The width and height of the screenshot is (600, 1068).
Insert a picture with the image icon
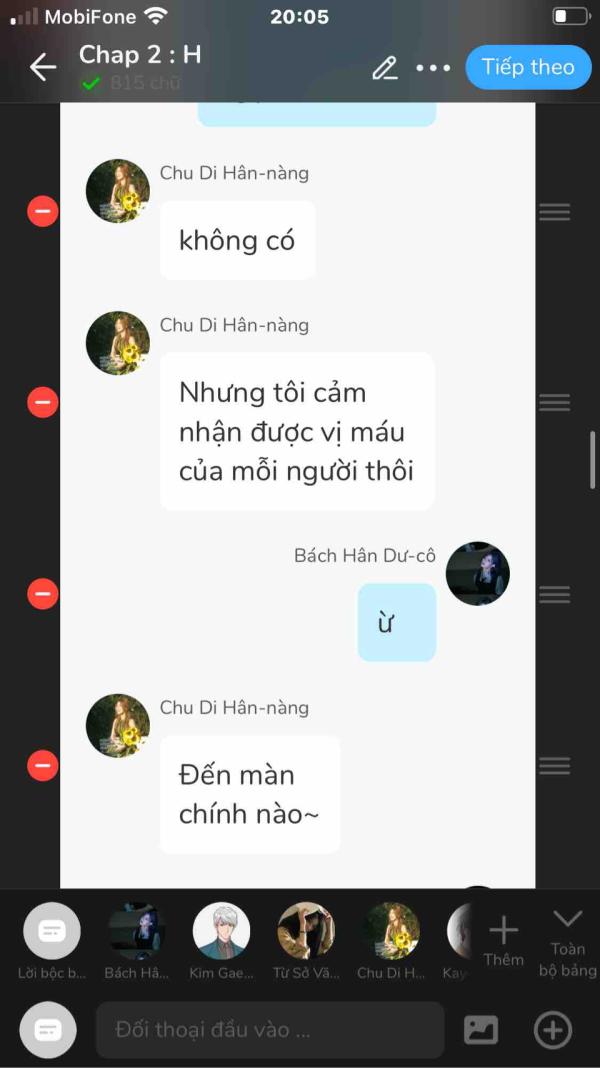[481, 1029]
